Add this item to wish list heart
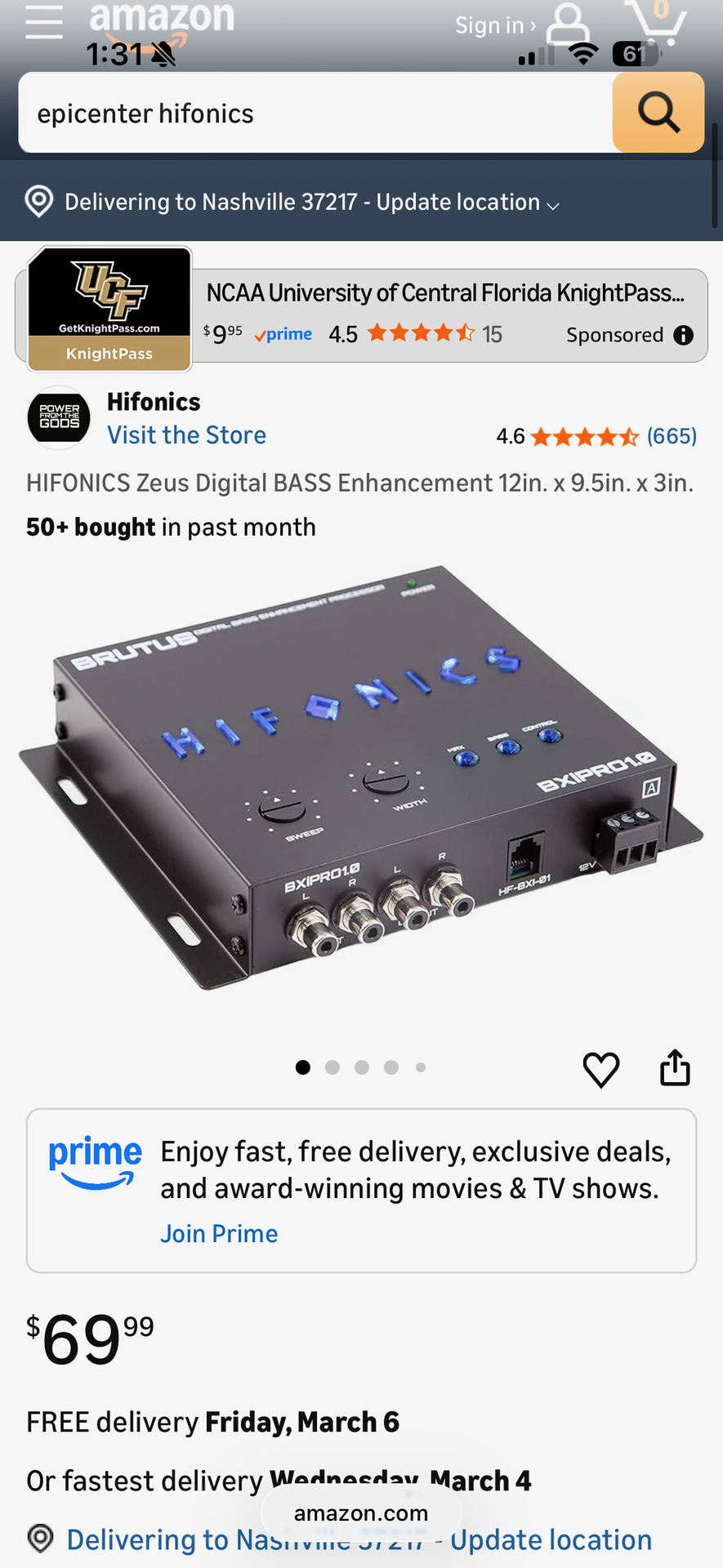 pyautogui.click(x=601, y=1069)
